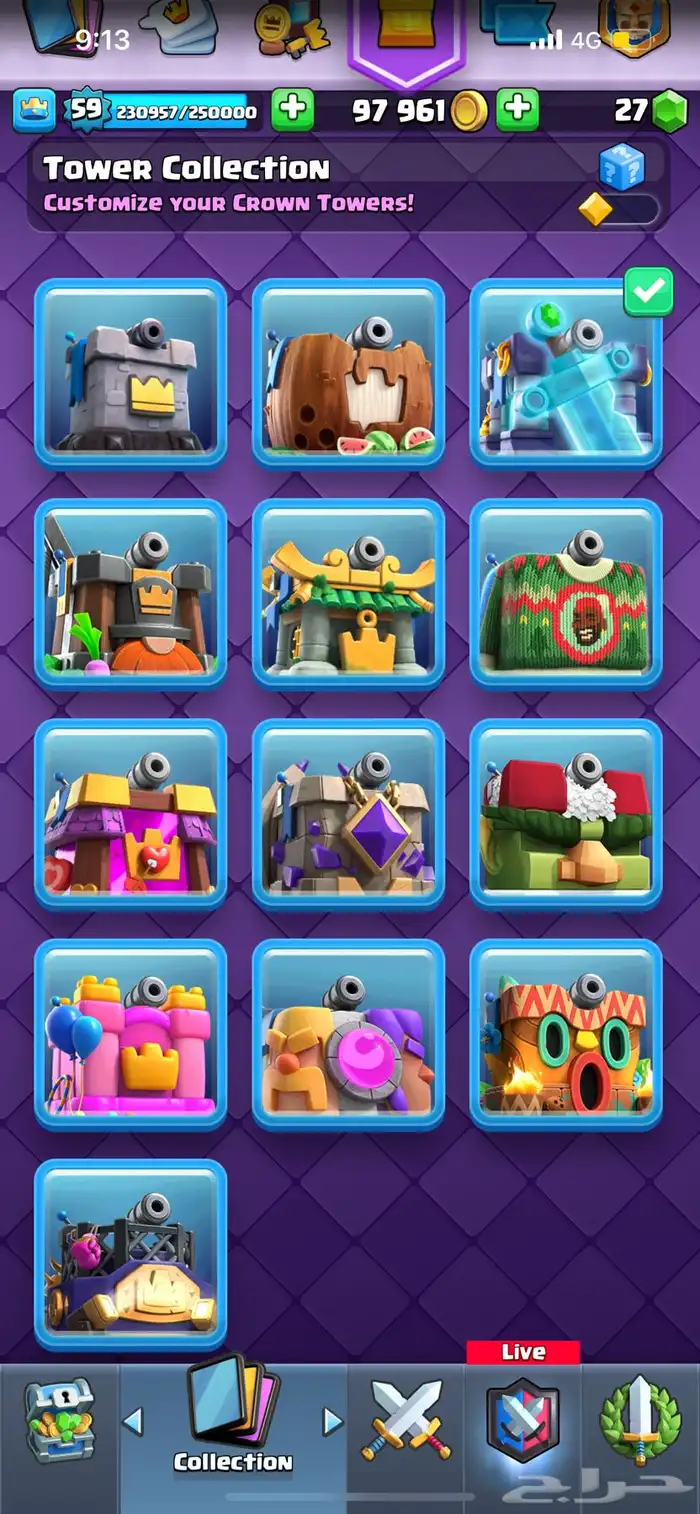Pick the orange tiki mask tower skin
The width and height of the screenshot is (700, 1514).
coord(566,1033)
